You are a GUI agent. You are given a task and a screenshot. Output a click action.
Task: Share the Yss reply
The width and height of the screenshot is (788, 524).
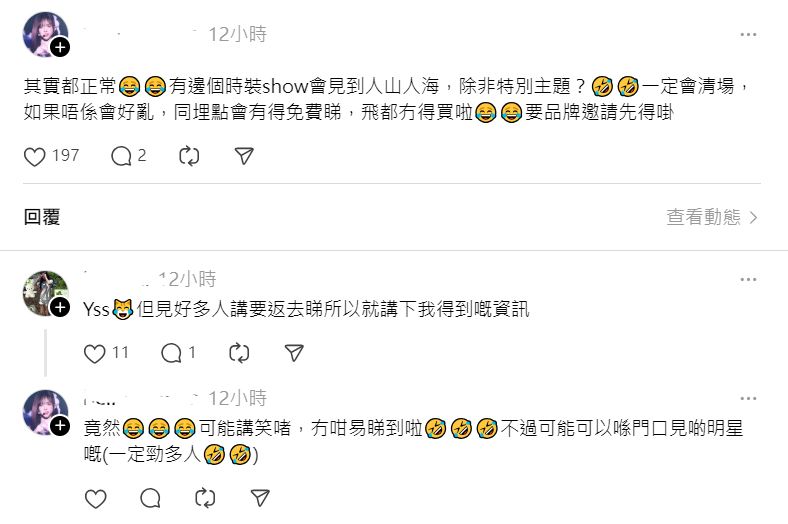[x=293, y=353]
